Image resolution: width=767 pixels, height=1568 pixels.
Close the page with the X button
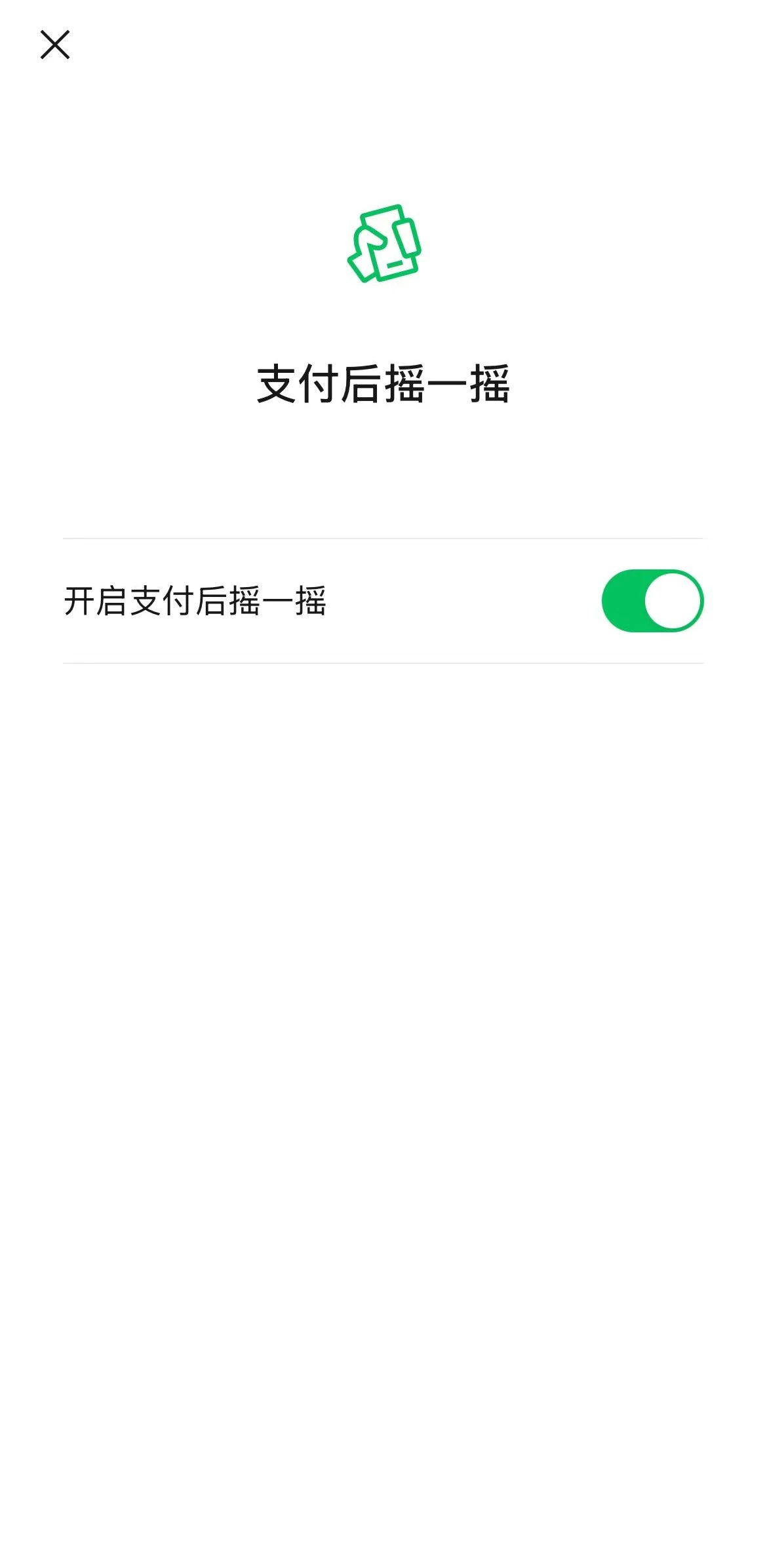[56, 45]
